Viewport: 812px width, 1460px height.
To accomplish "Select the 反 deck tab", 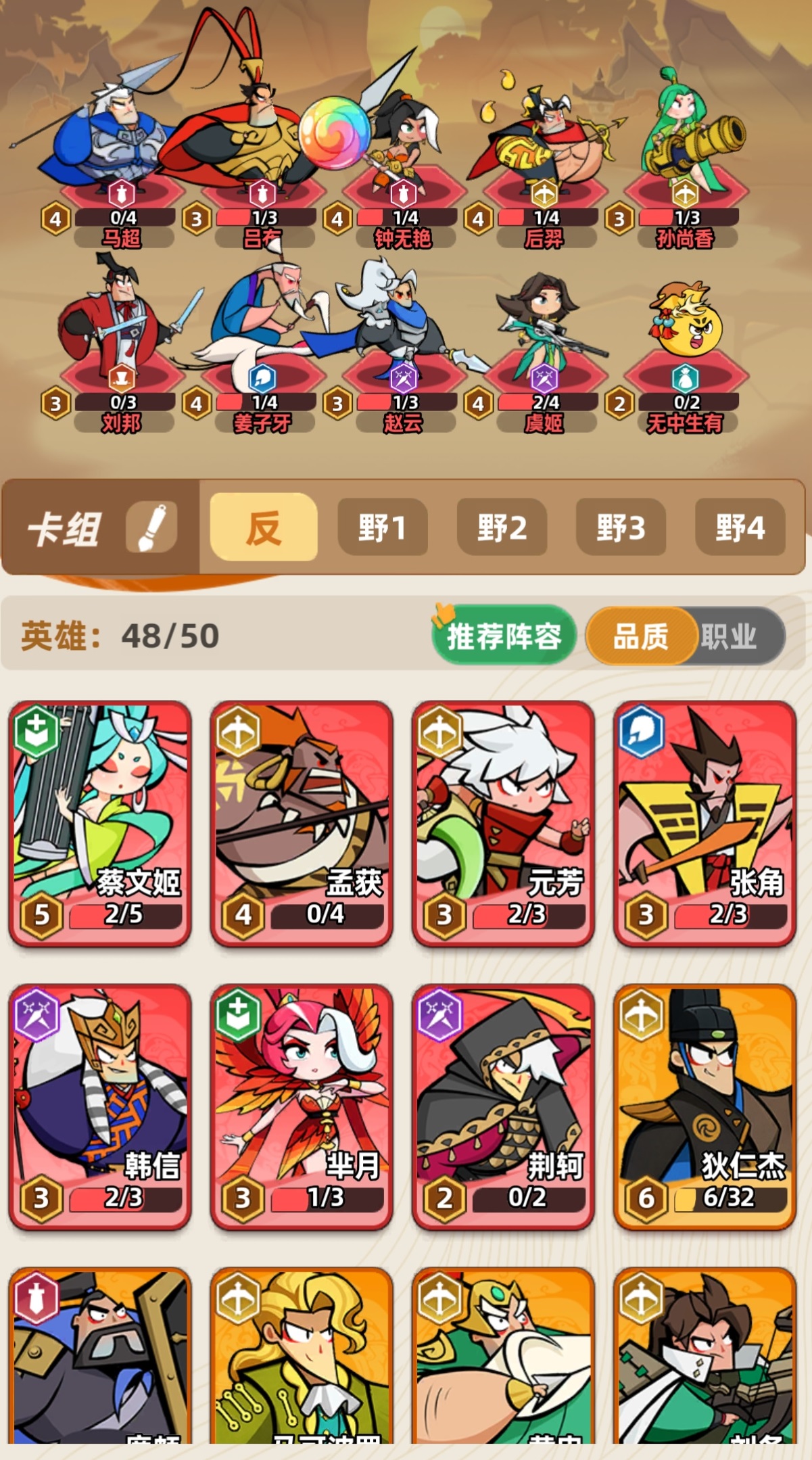I will pyautogui.click(x=264, y=527).
